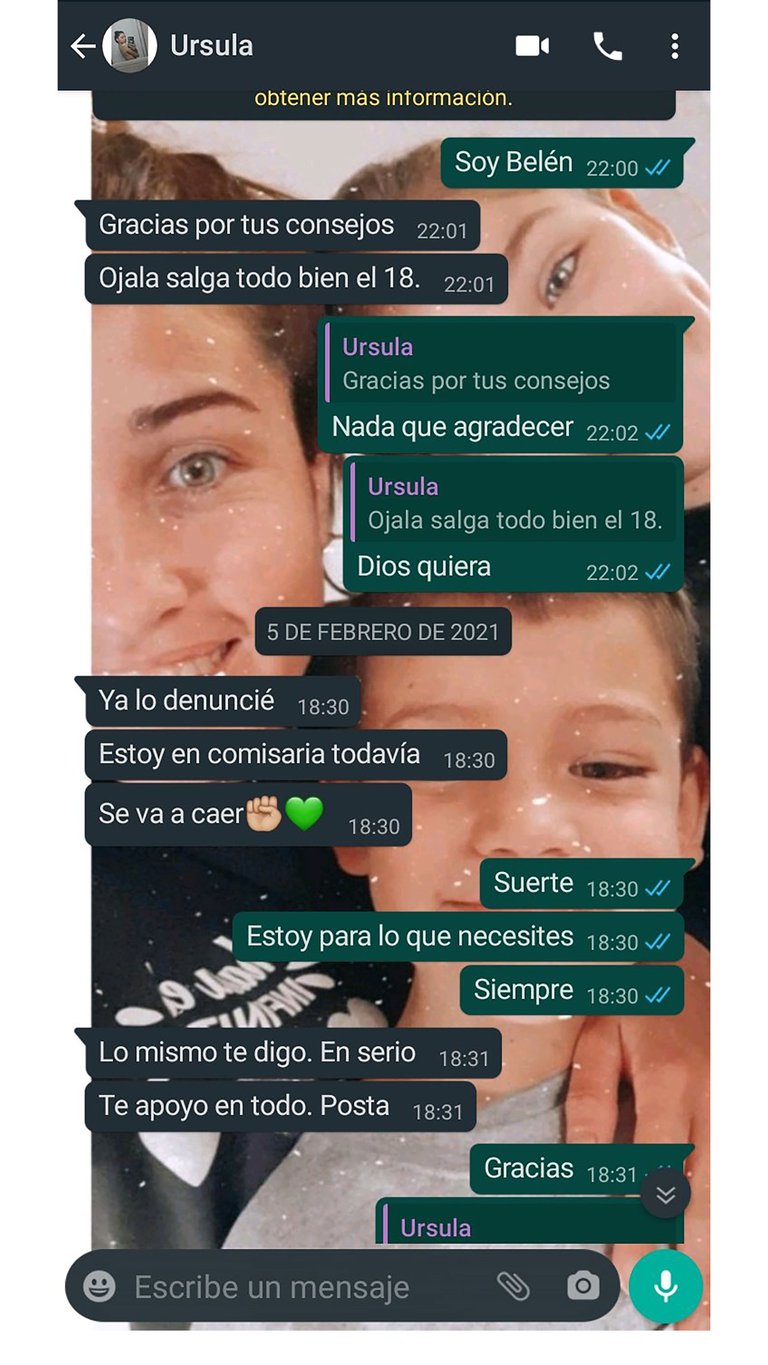This screenshot has width=768, height=1365.
Task: Start a voice call with Ursula
Action: pyautogui.click(x=607, y=46)
